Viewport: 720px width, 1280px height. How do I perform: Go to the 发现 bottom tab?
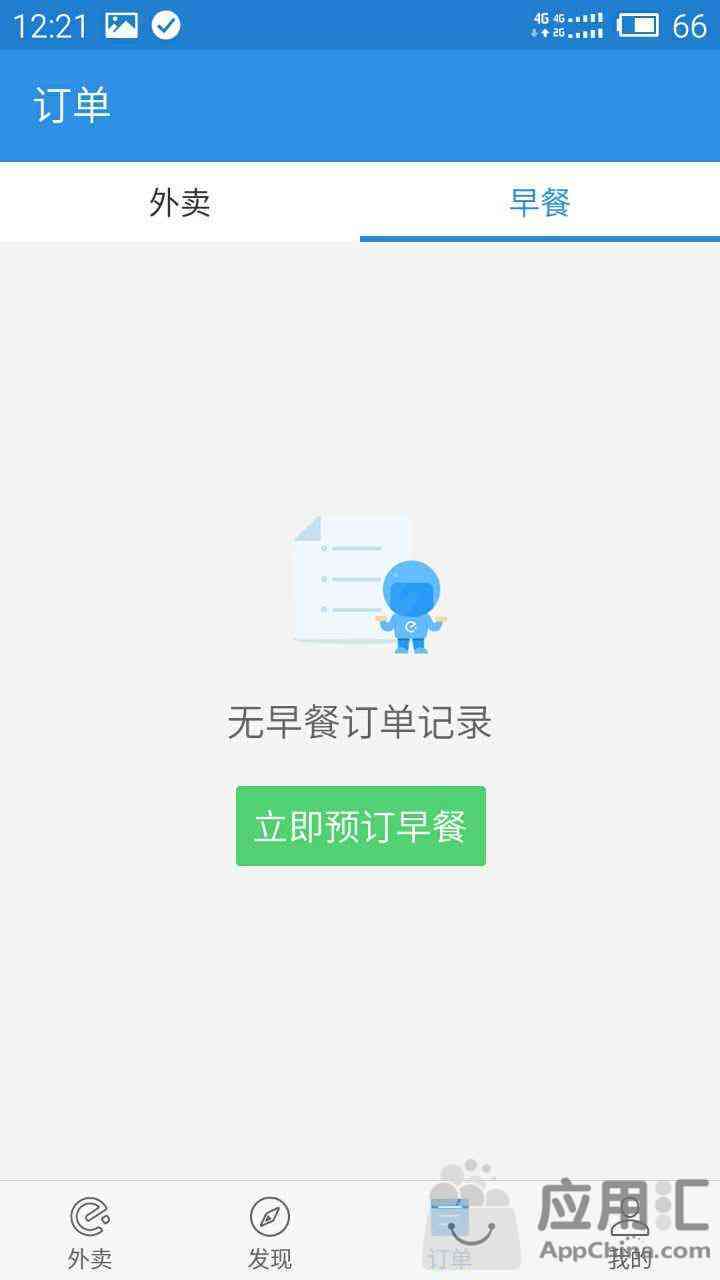tap(270, 1232)
